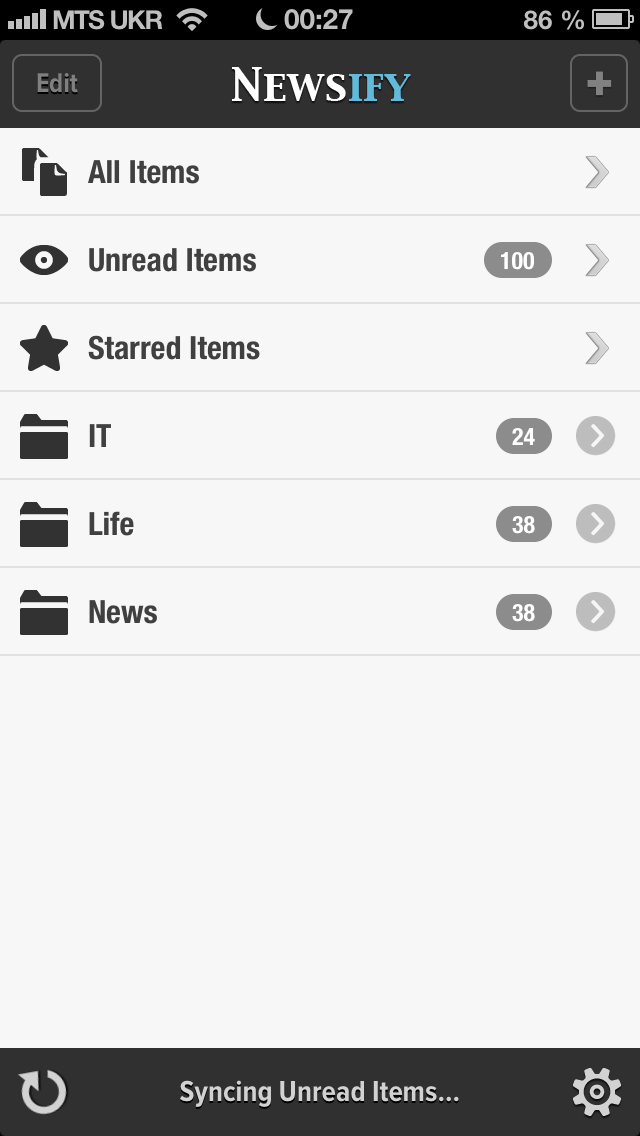Expand the IT folder chevron
640x1136 pixels.
coord(595,436)
